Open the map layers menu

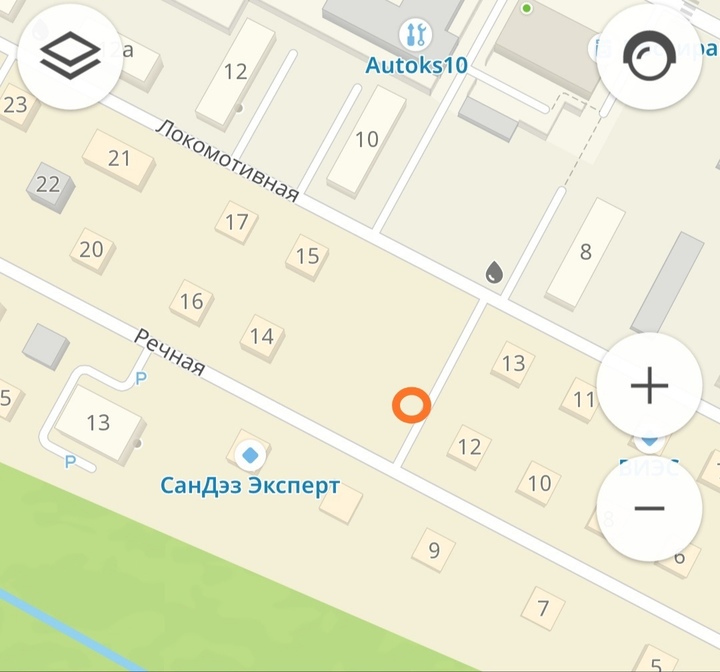coord(70,56)
